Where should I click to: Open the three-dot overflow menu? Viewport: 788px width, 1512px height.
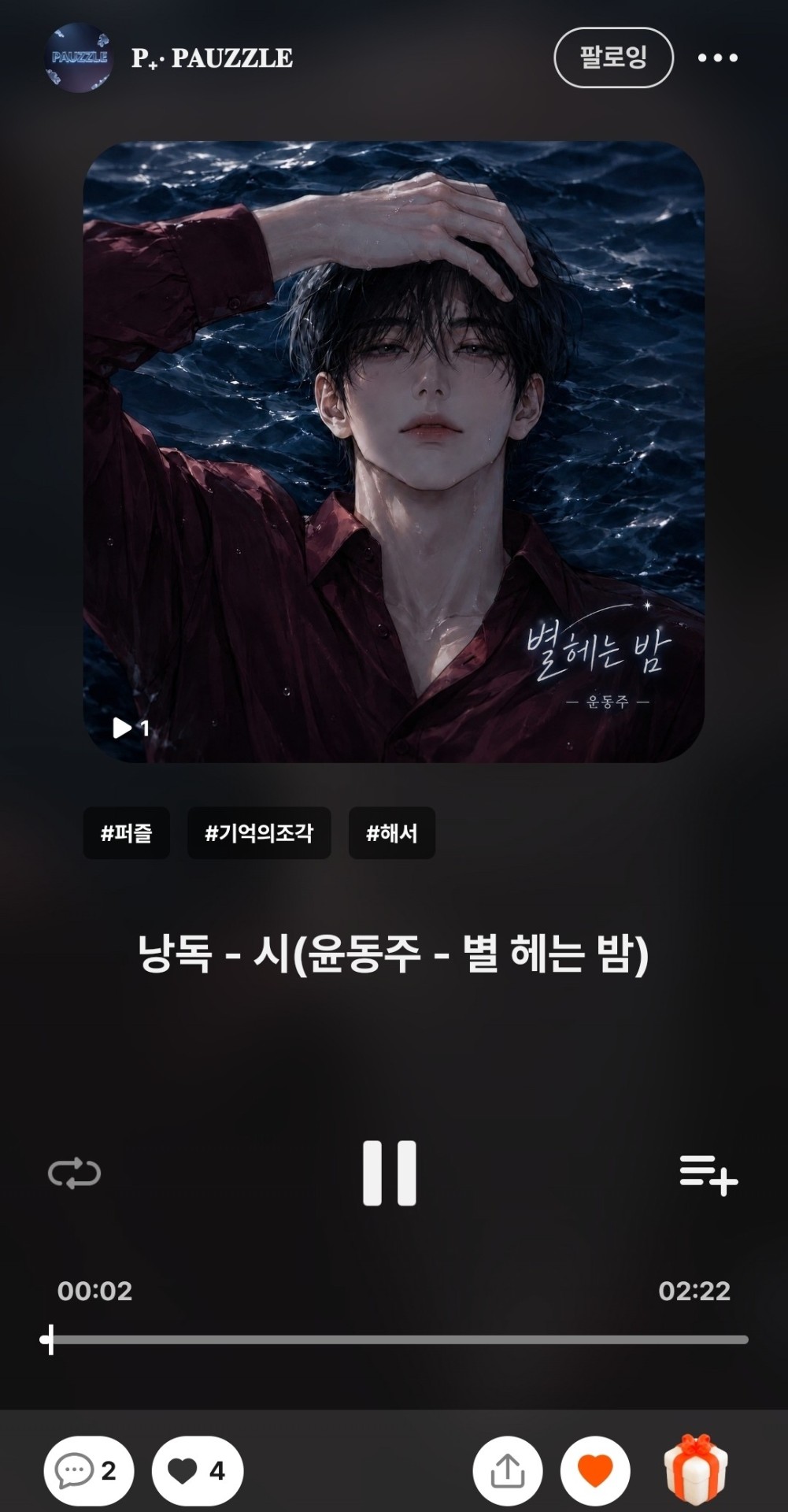click(718, 57)
